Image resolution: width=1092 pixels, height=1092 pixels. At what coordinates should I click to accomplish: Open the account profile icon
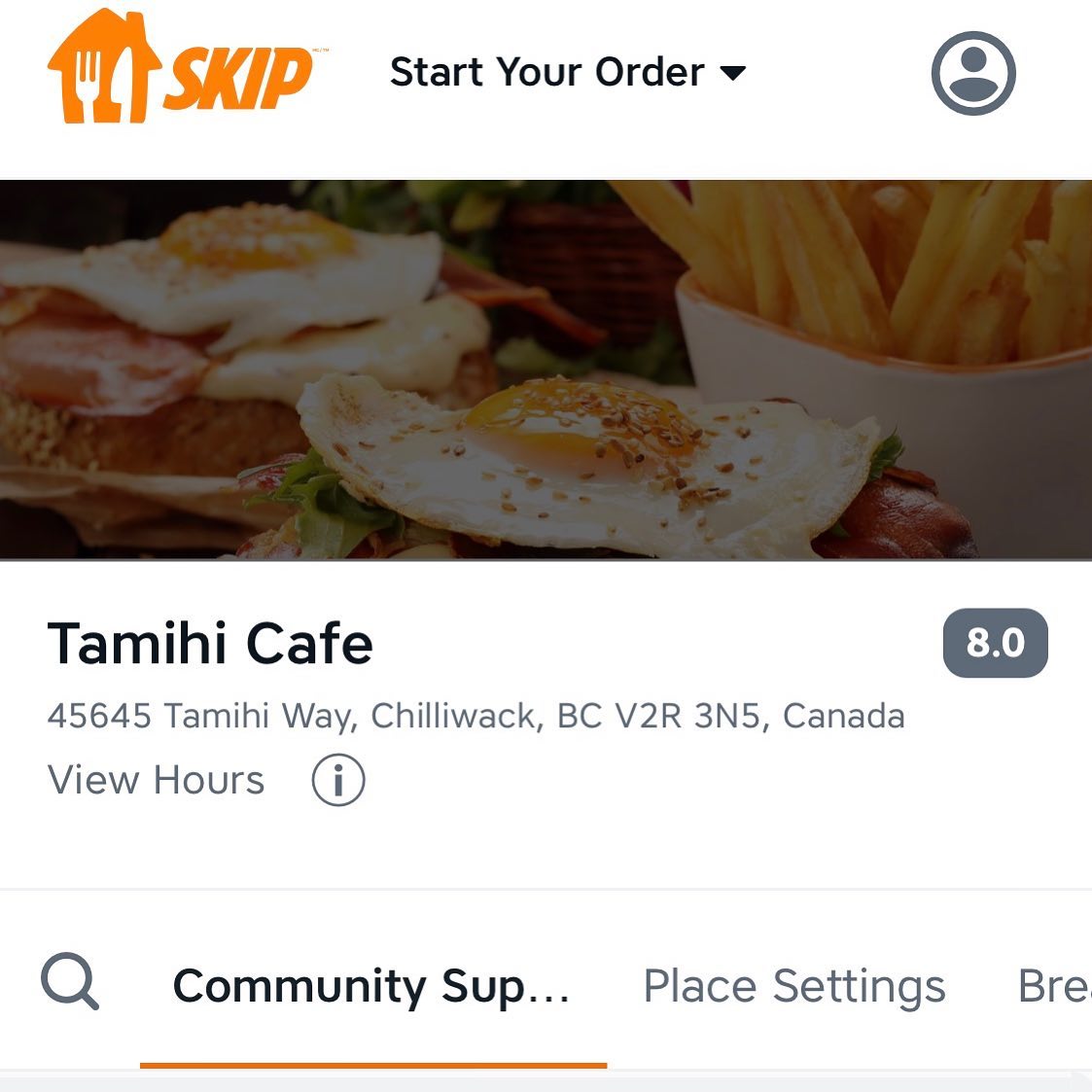973,73
